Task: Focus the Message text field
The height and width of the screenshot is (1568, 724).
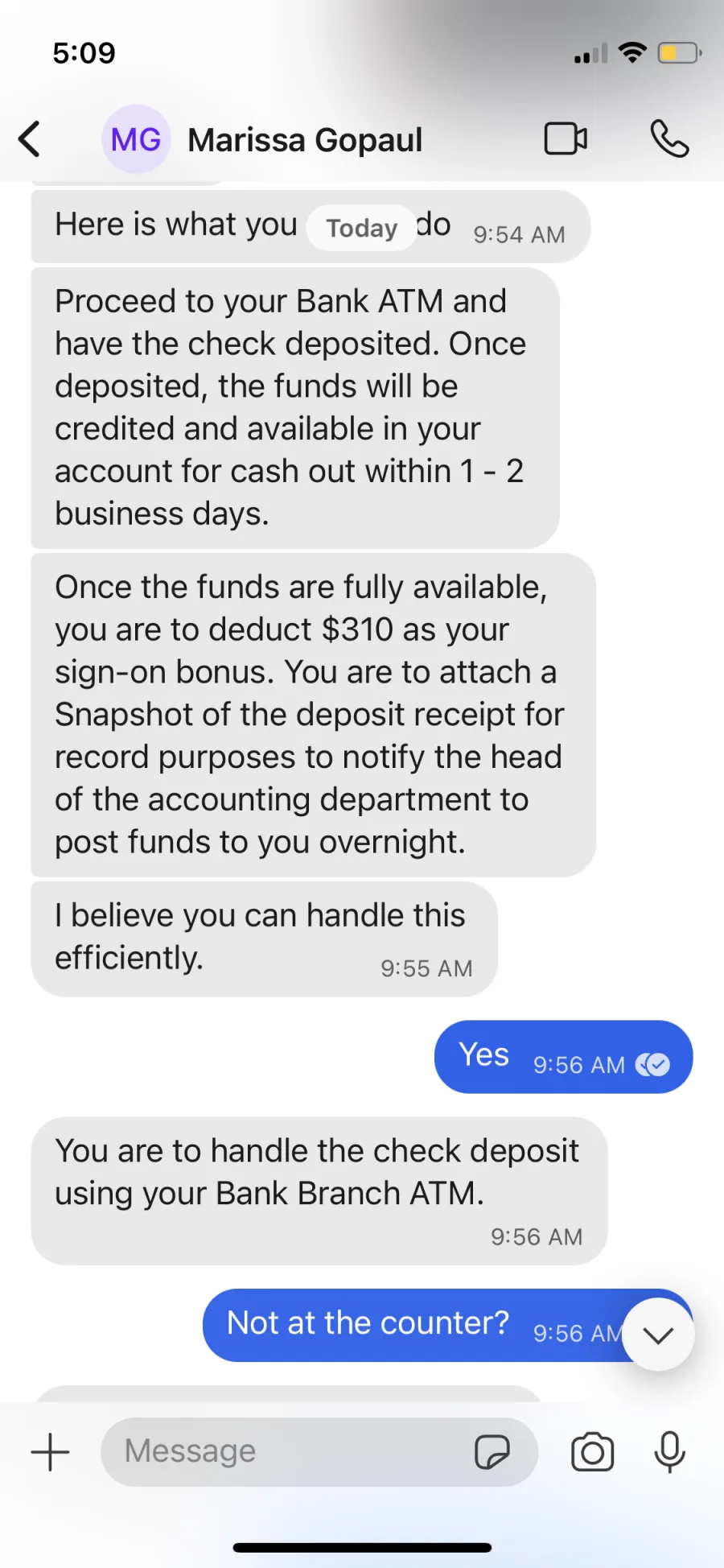Action: (x=290, y=1451)
